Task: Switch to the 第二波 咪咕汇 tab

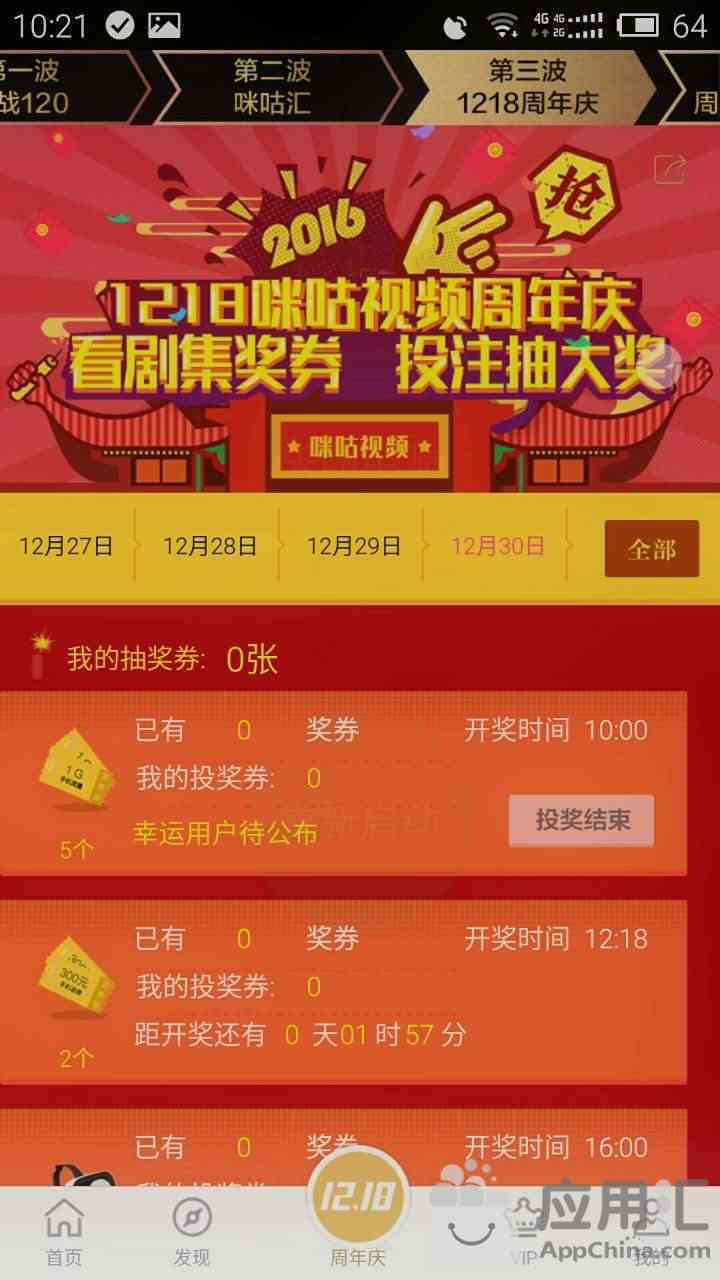Action: point(272,87)
